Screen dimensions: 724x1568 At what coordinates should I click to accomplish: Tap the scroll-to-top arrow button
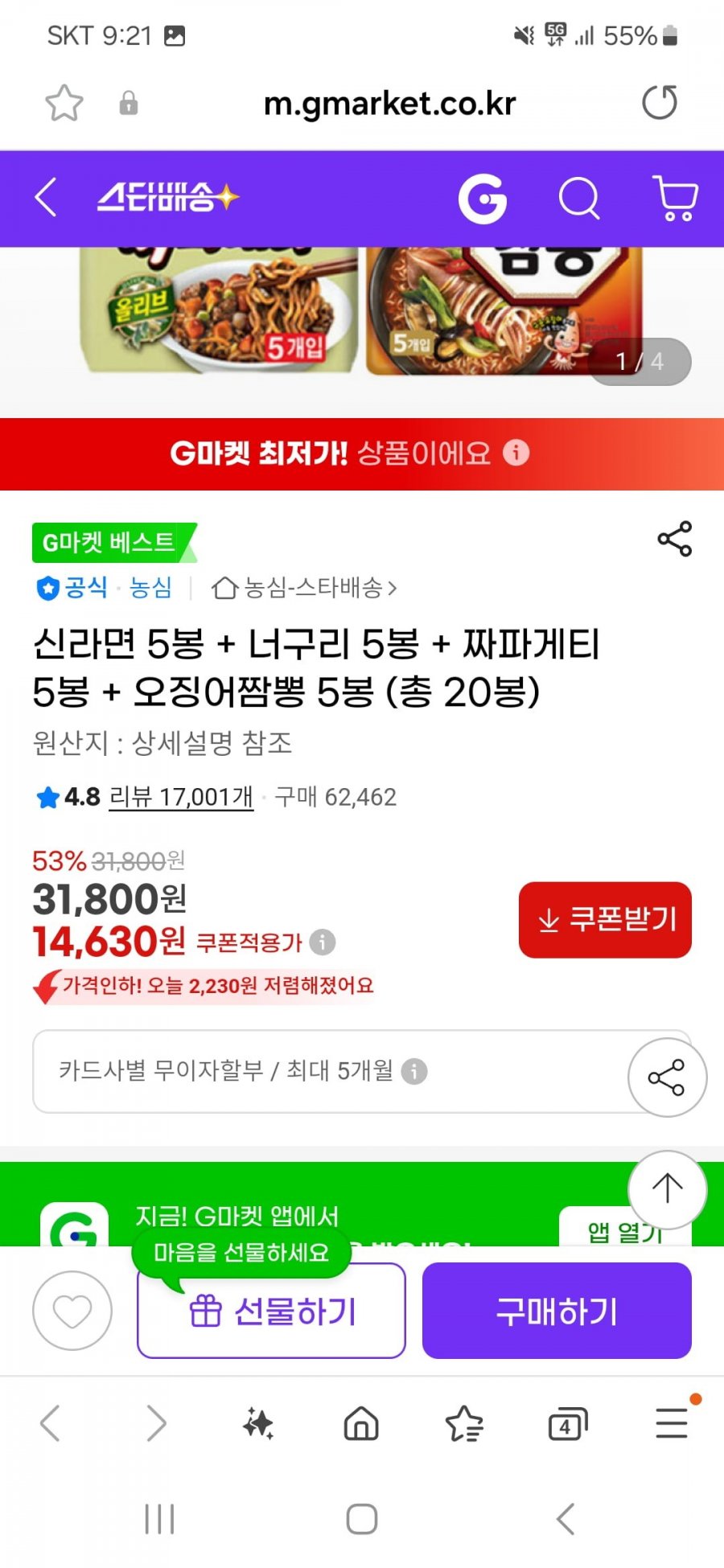pyautogui.click(x=667, y=1188)
